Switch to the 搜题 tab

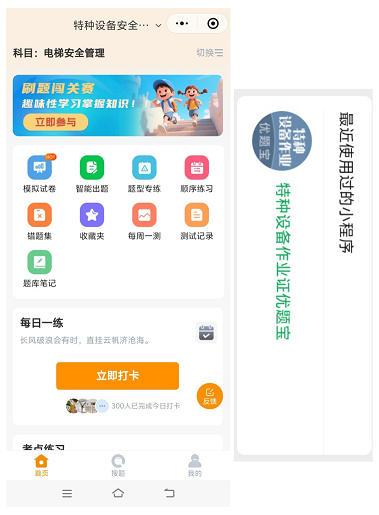pyautogui.click(x=118, y=465)
